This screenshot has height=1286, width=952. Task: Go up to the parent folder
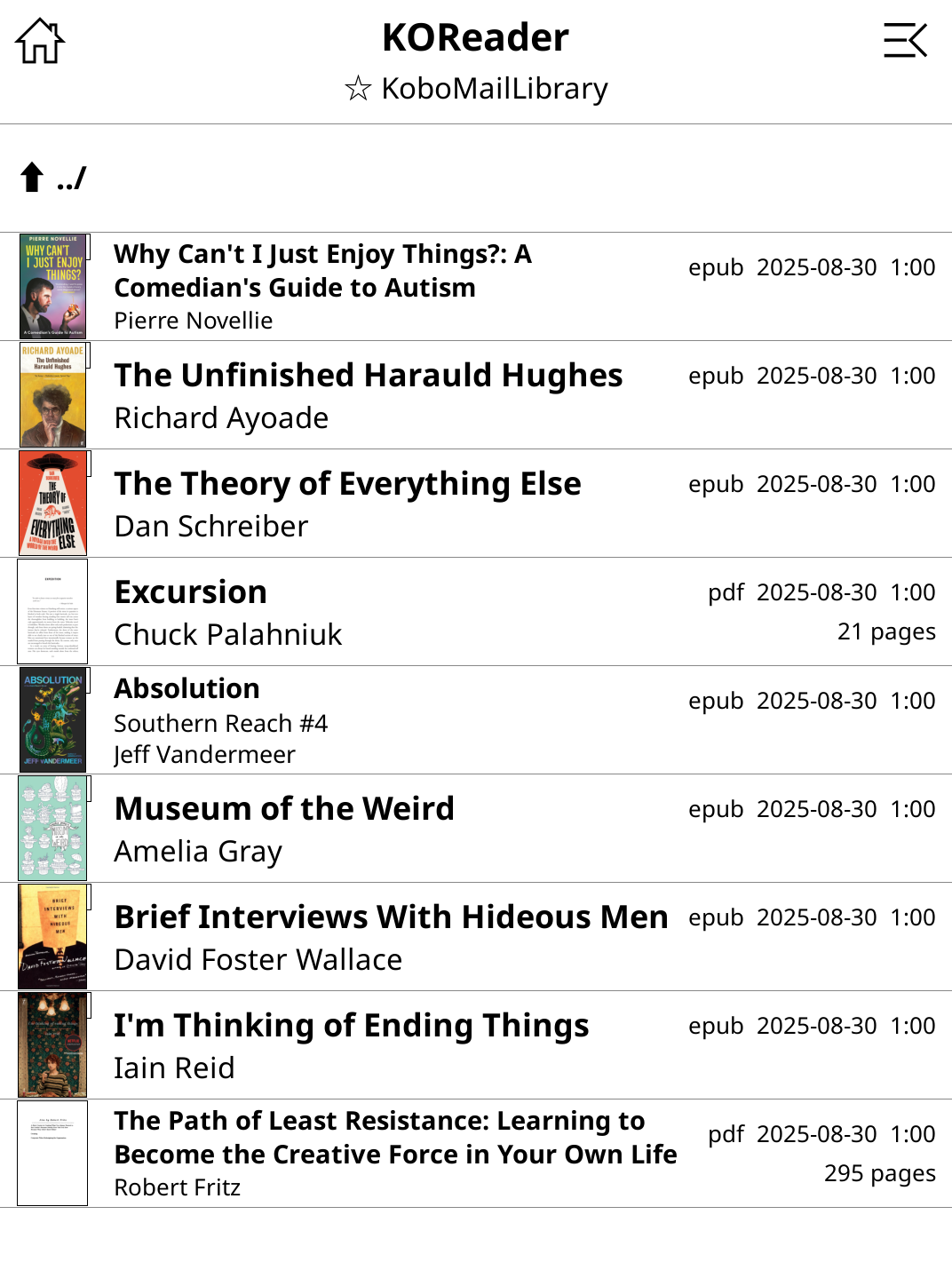coord(53,178)
